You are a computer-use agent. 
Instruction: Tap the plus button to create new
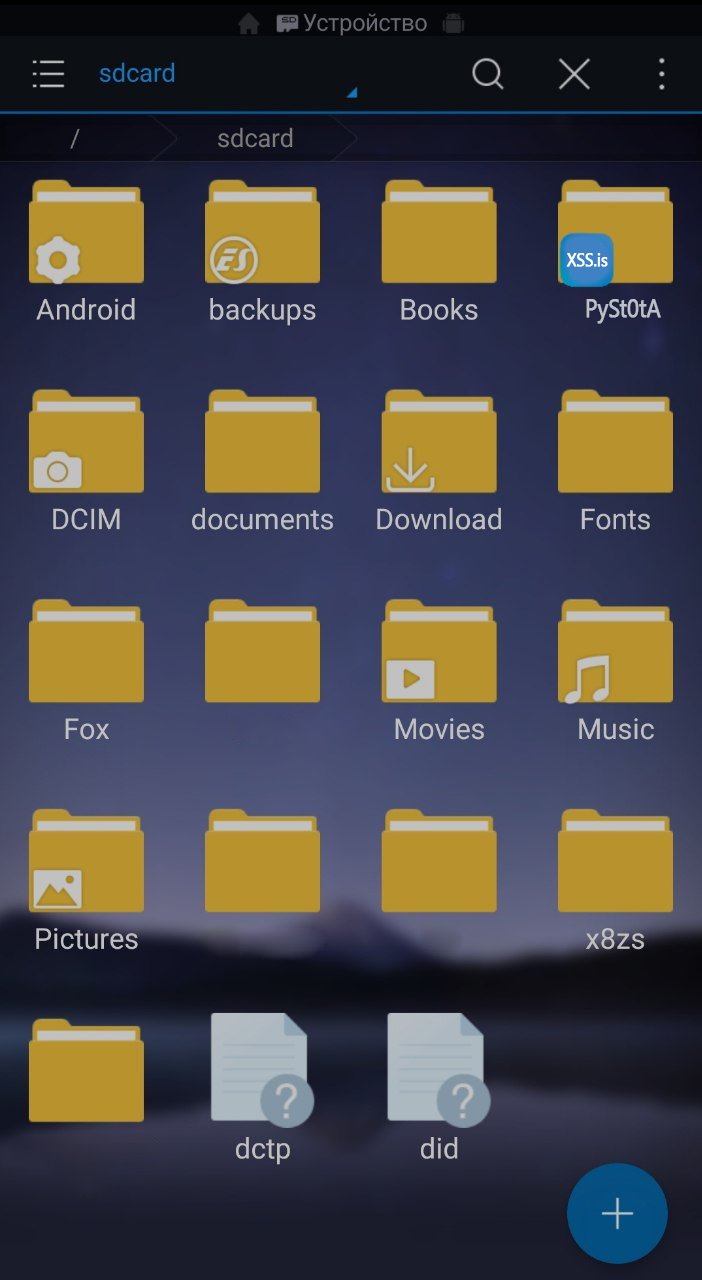[617, 1214]
